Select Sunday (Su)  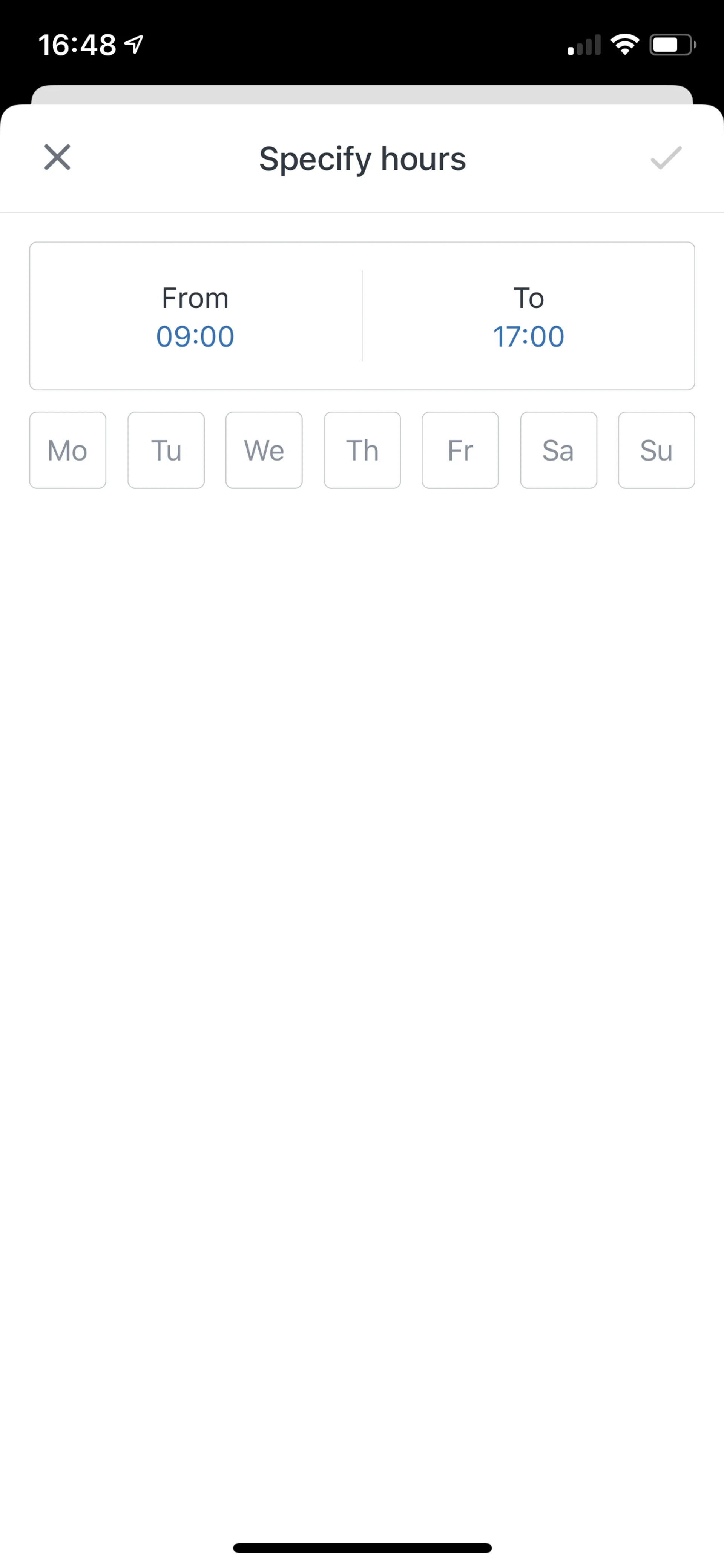pos(656,450)
